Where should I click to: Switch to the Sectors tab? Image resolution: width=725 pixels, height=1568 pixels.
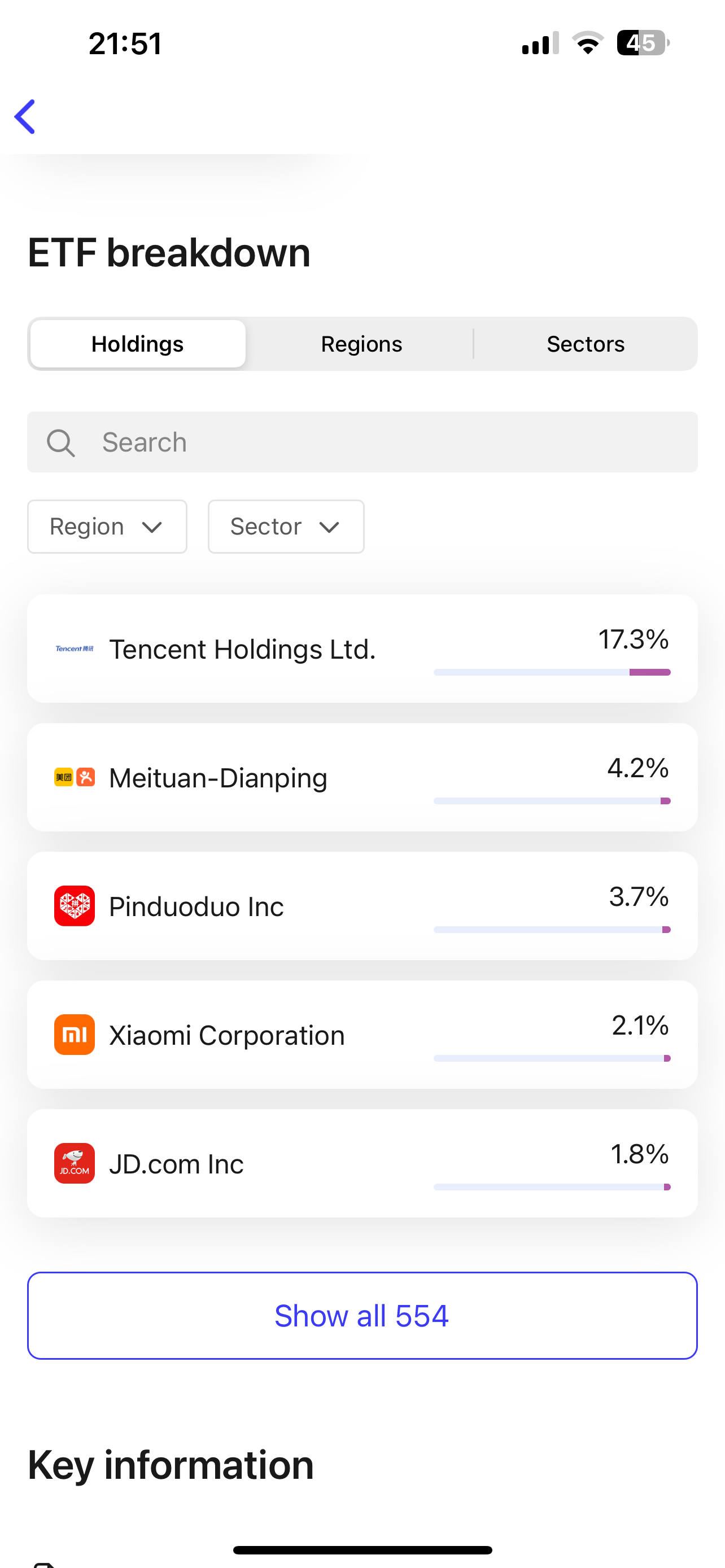click(x=585, y=344)
